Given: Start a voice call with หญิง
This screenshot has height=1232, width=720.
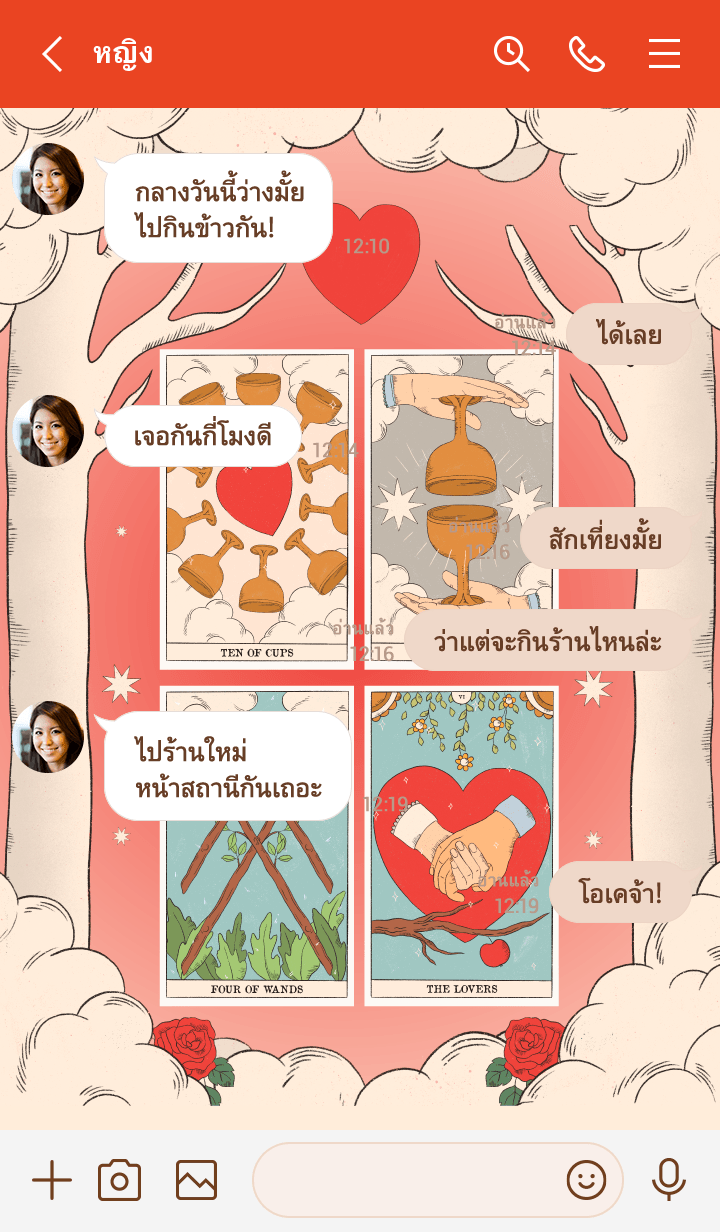Looking at the screenshot, I should (x=587, y=54).
